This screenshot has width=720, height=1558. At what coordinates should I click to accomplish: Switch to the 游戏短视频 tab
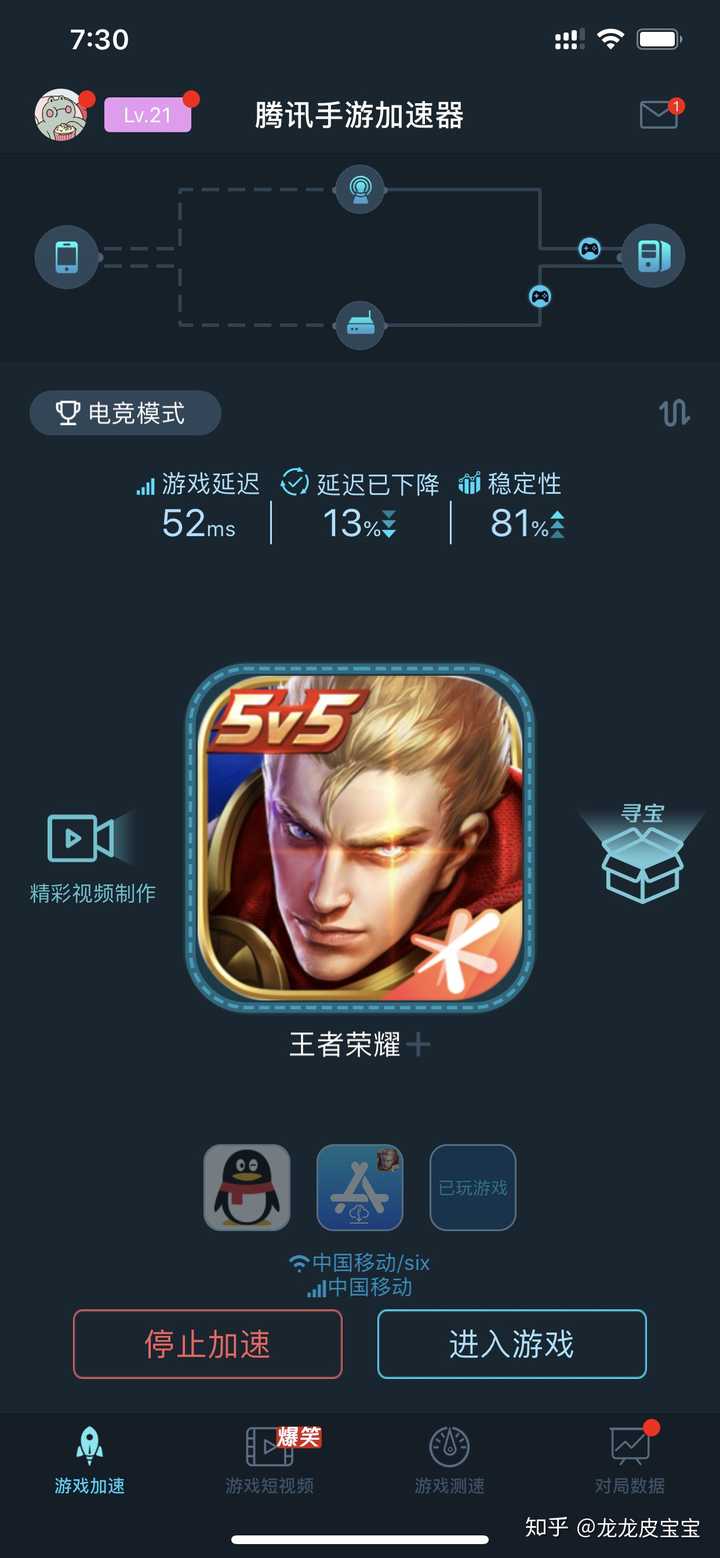coord(270,1460)
